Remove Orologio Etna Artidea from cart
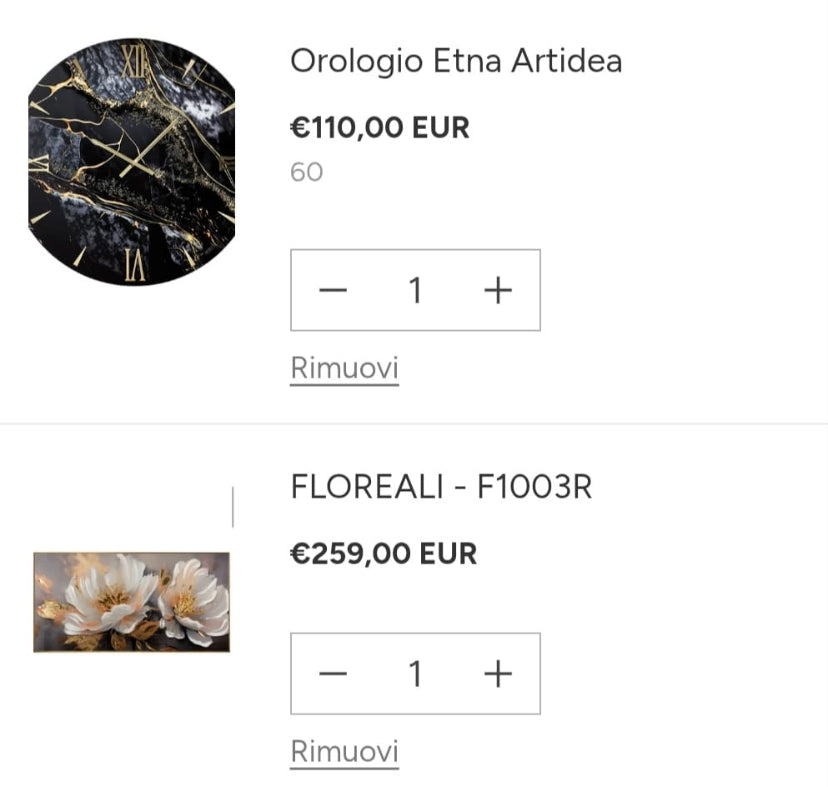Screen dimensions: 828x787 tap(344, 368)
